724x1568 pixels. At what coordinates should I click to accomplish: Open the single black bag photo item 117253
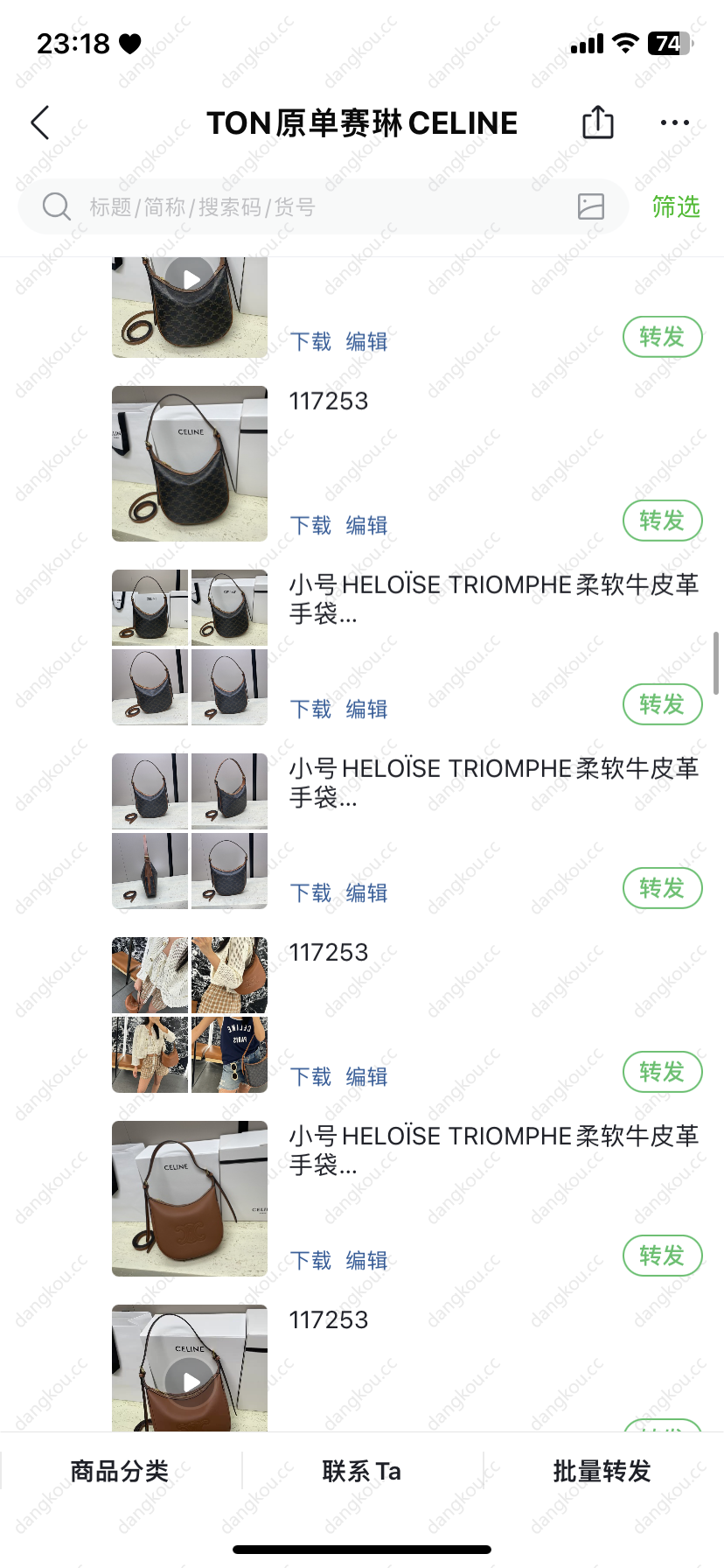click(190, 464)
